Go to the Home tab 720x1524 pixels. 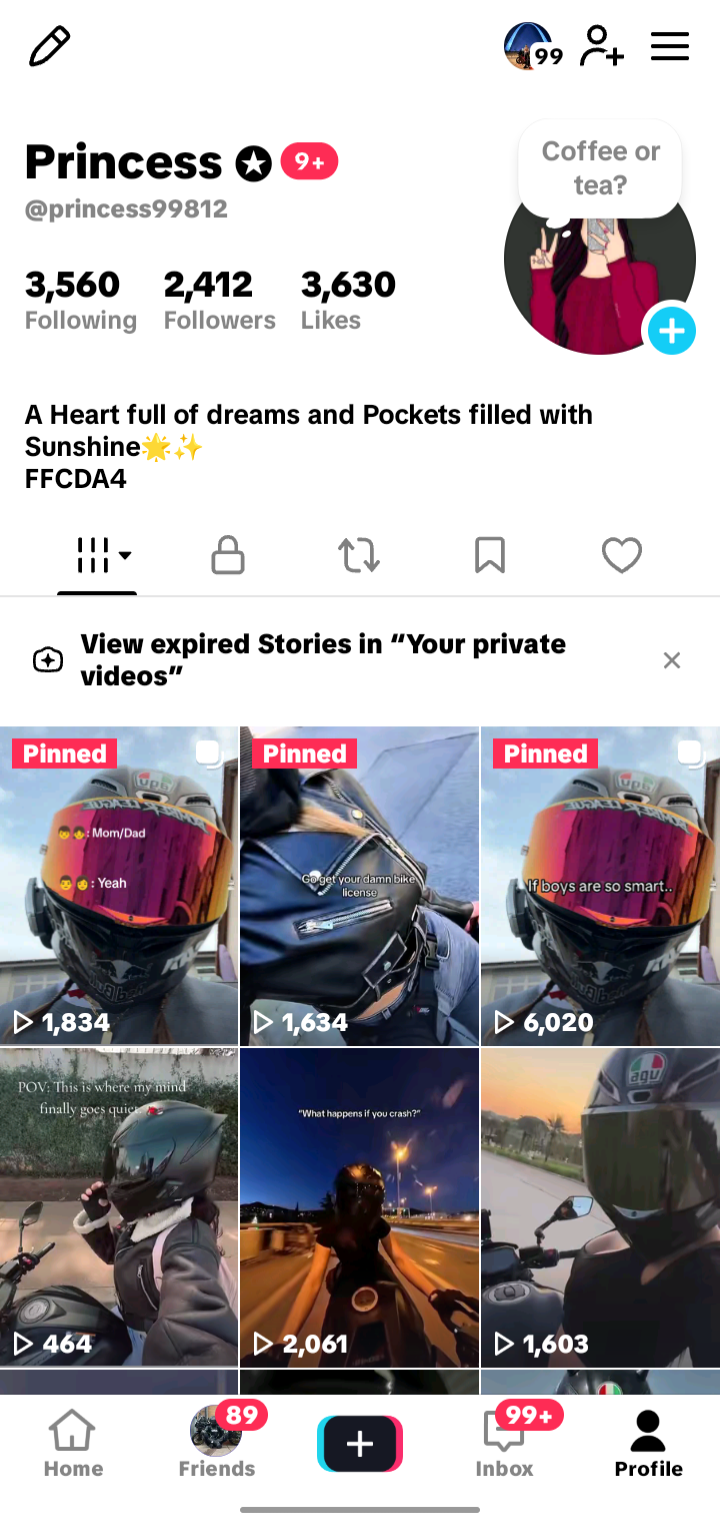[x=73, y=1444]
